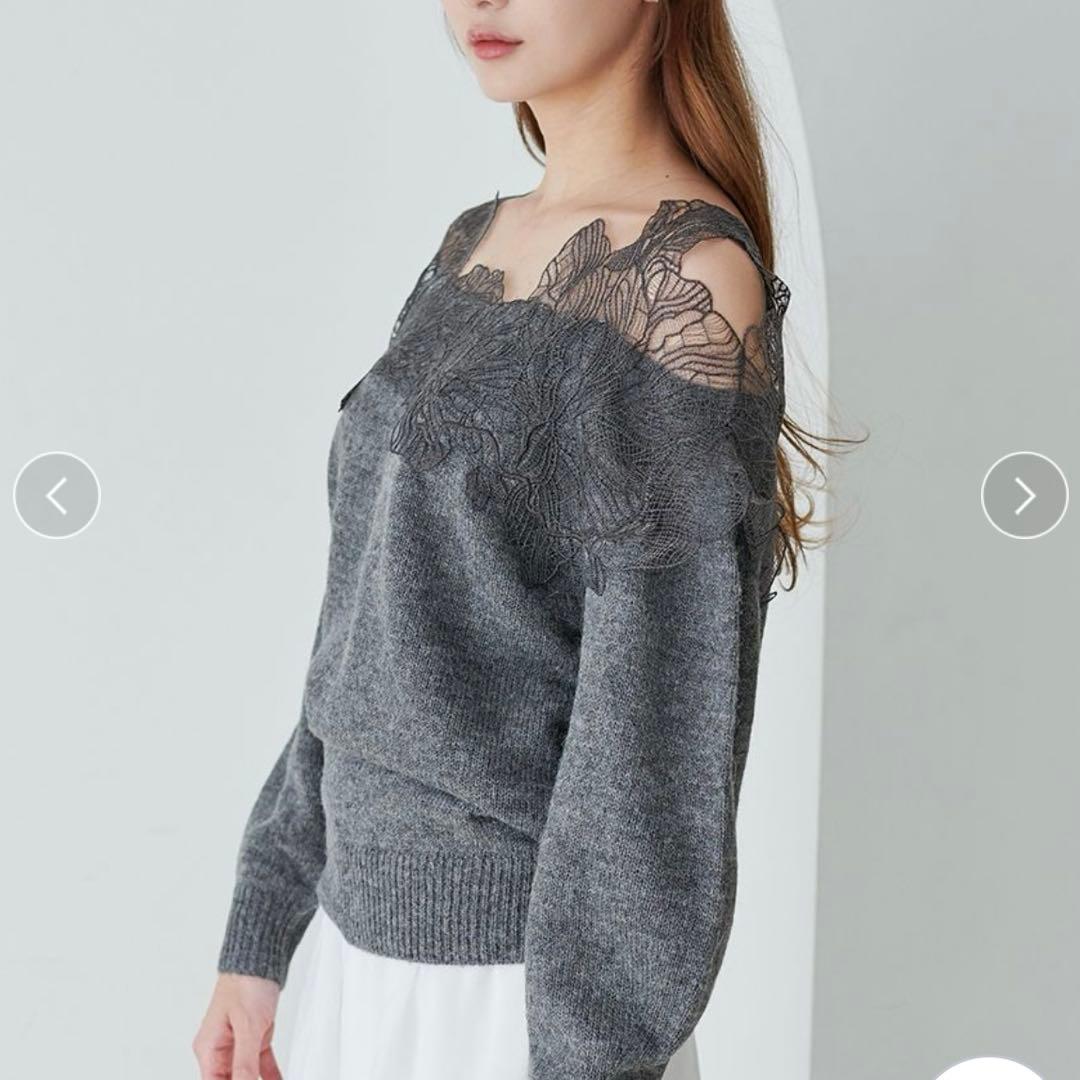Go to the previous product photo
Screen dimensions: 1080x1080
tap(57, 496)
